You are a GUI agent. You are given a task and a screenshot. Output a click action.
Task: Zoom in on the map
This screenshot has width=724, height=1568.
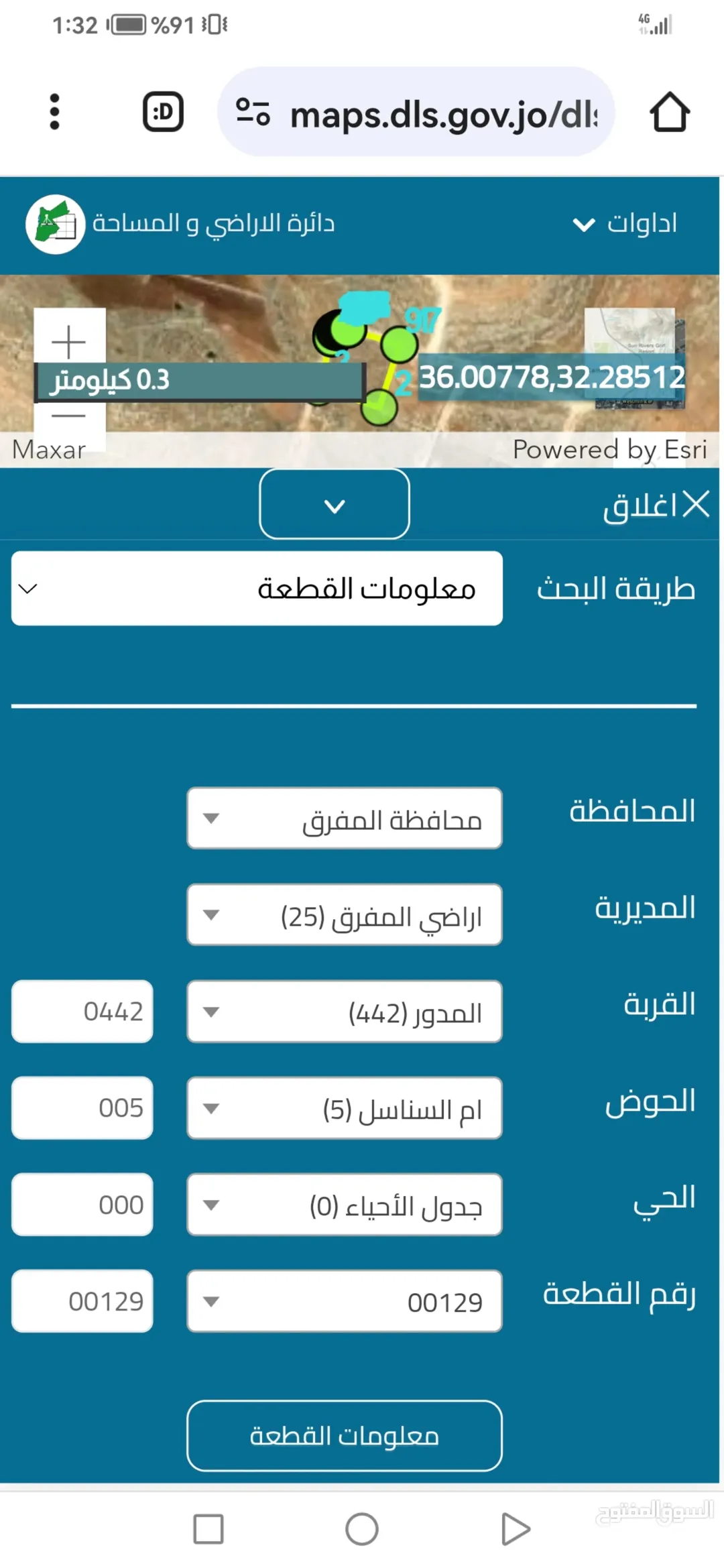coord(70,341)
